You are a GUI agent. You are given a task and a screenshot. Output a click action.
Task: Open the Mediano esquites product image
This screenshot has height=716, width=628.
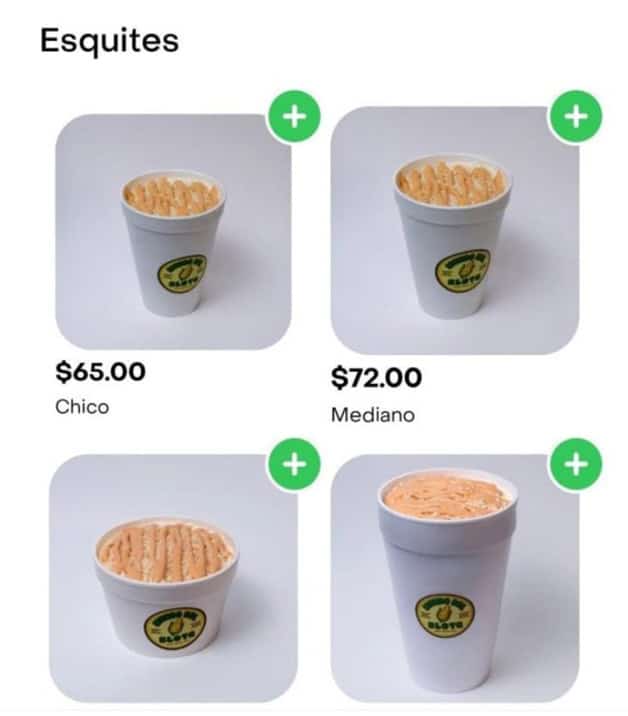point(453,232)
